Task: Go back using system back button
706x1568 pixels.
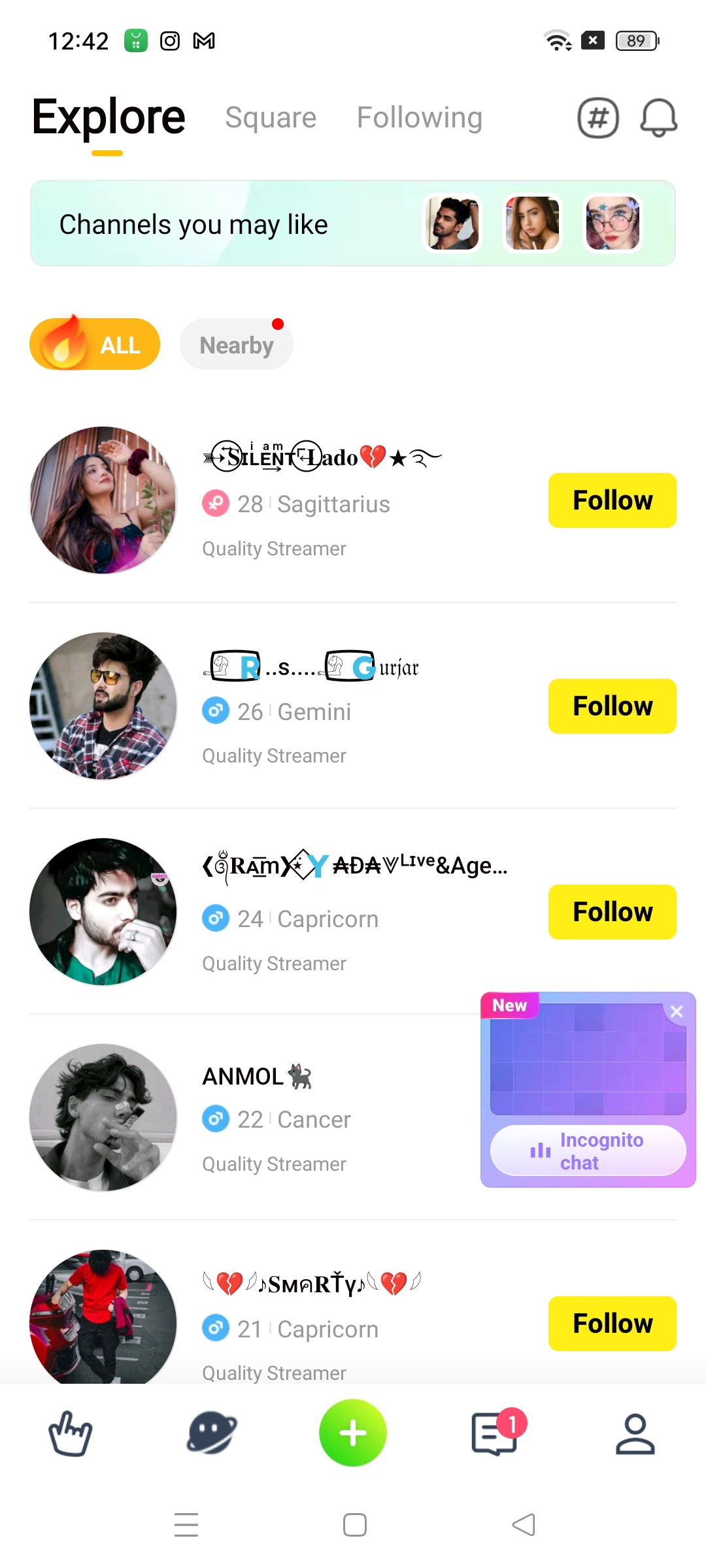Action: coord(523,1525)
